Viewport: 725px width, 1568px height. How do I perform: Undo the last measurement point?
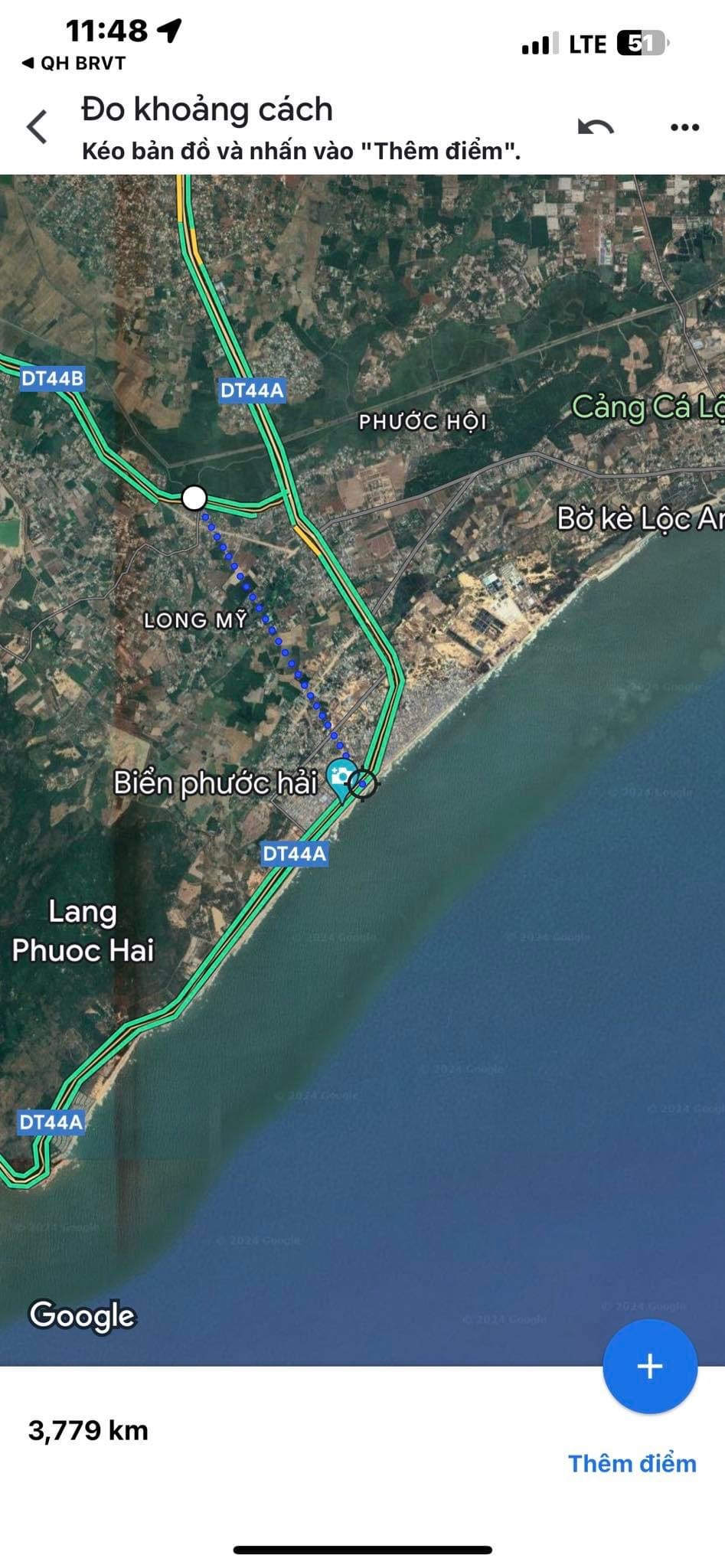tap(596, 127)
